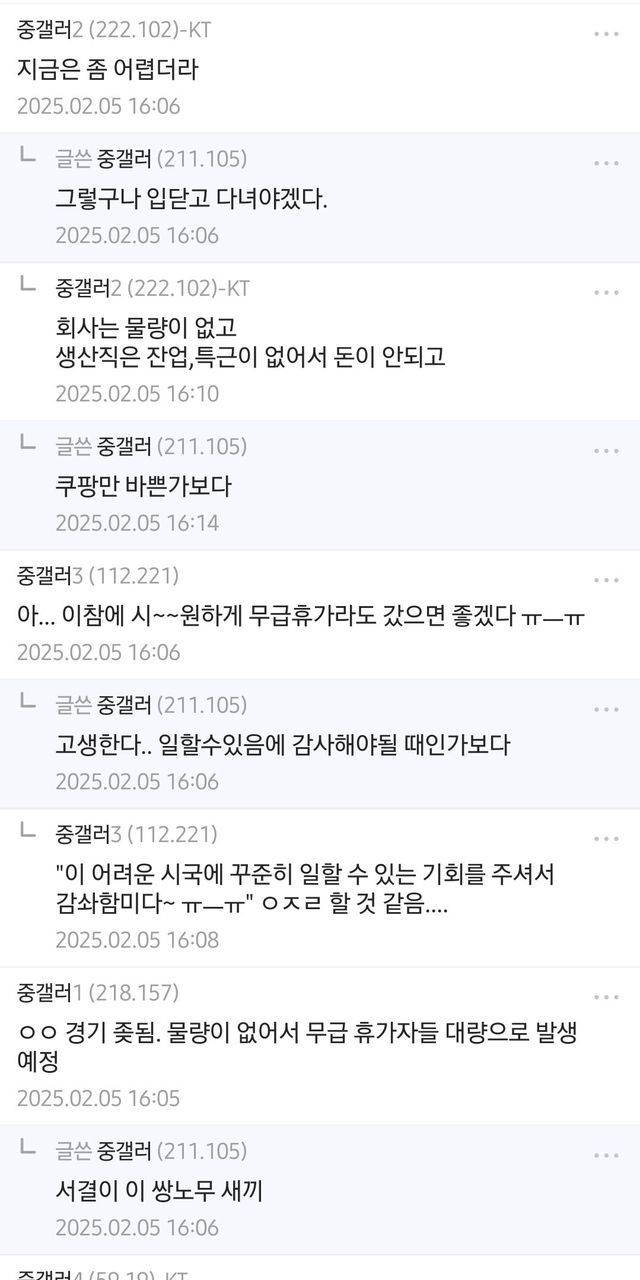Open options for reply '고생한다.. 일할수있음에'
The height and width of the screenshot is (1280, 640).
pyautogui.click(x=606, y=709)
